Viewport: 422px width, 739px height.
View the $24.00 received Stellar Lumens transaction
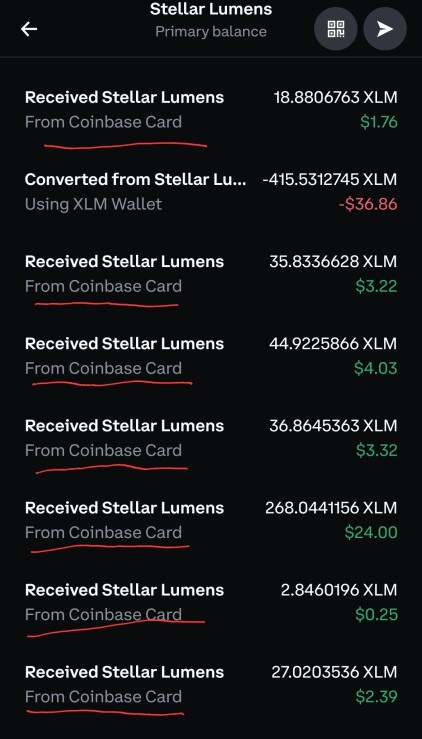[x=211, y=520]
